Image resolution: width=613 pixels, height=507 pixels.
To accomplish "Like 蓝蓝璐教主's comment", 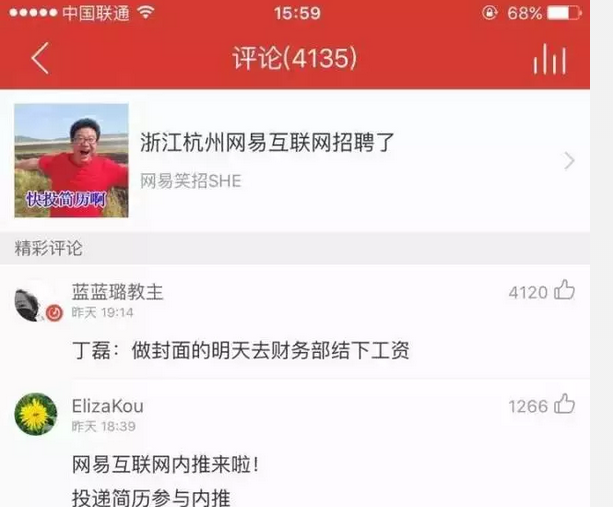I will [x=565, y=291].
